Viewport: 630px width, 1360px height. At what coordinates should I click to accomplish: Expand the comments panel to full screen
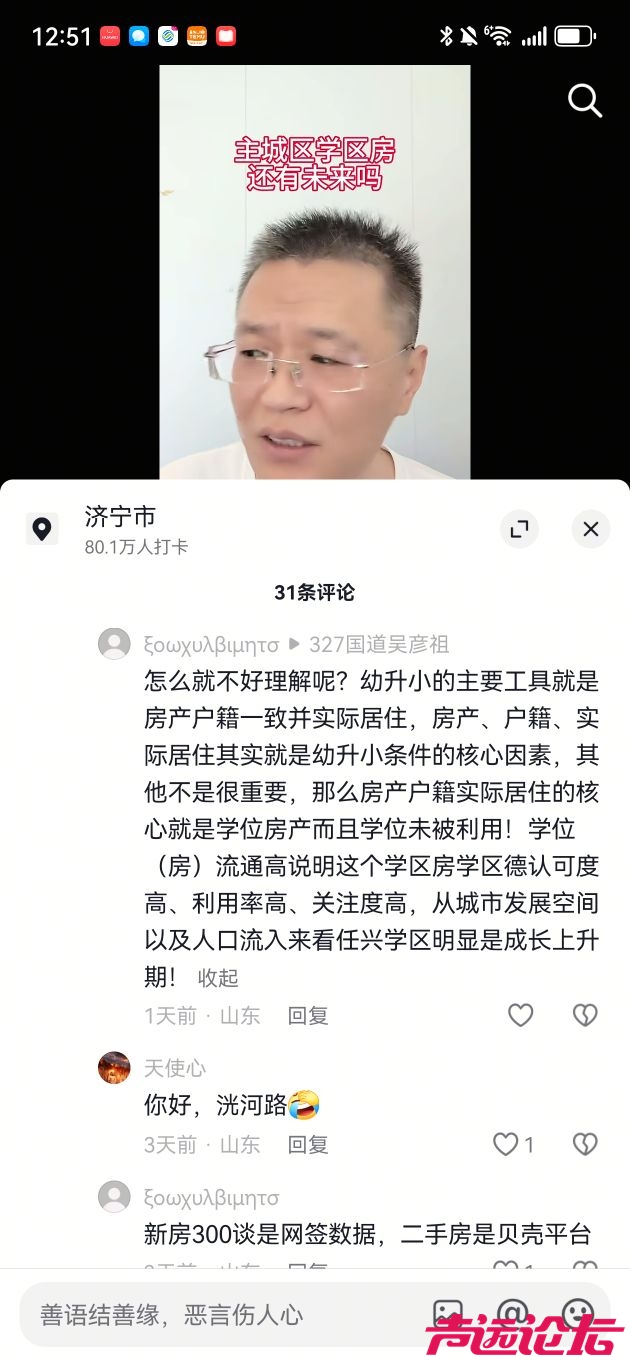point(519,529)
